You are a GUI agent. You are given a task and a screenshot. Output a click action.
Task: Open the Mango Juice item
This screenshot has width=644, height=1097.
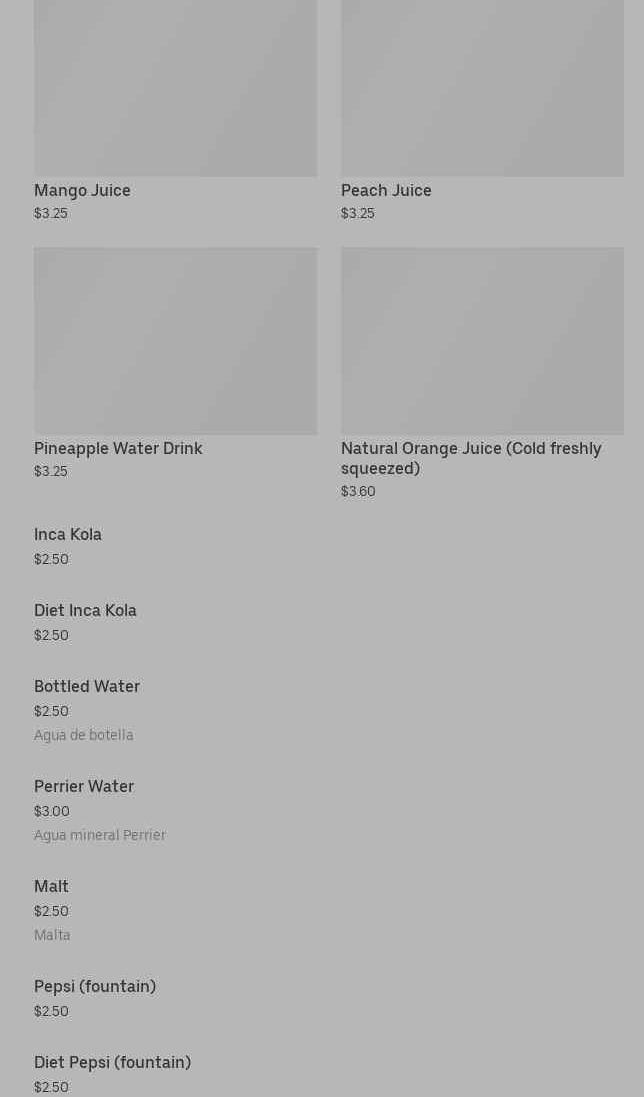coord(175,111)
